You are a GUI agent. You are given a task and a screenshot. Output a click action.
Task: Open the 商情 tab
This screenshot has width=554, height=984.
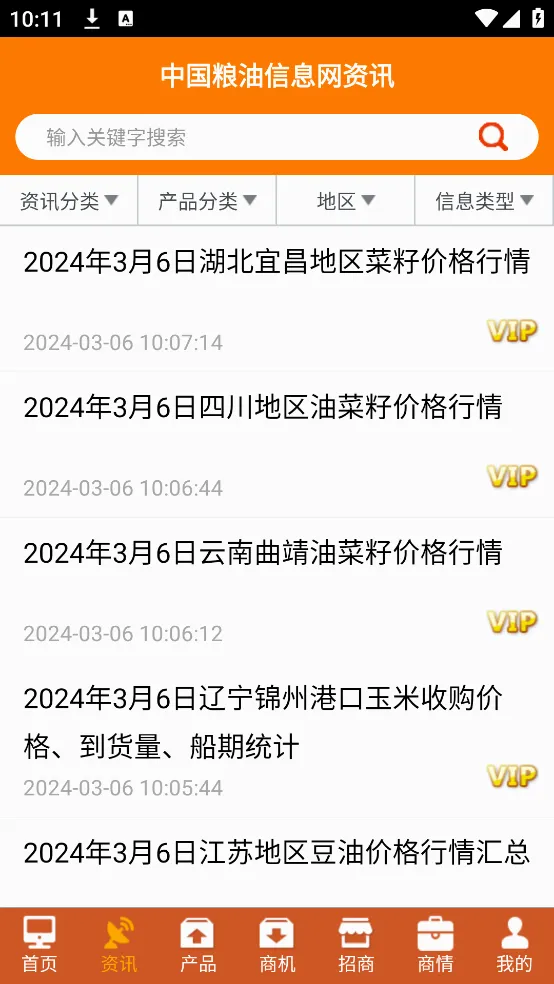point(435,945)
